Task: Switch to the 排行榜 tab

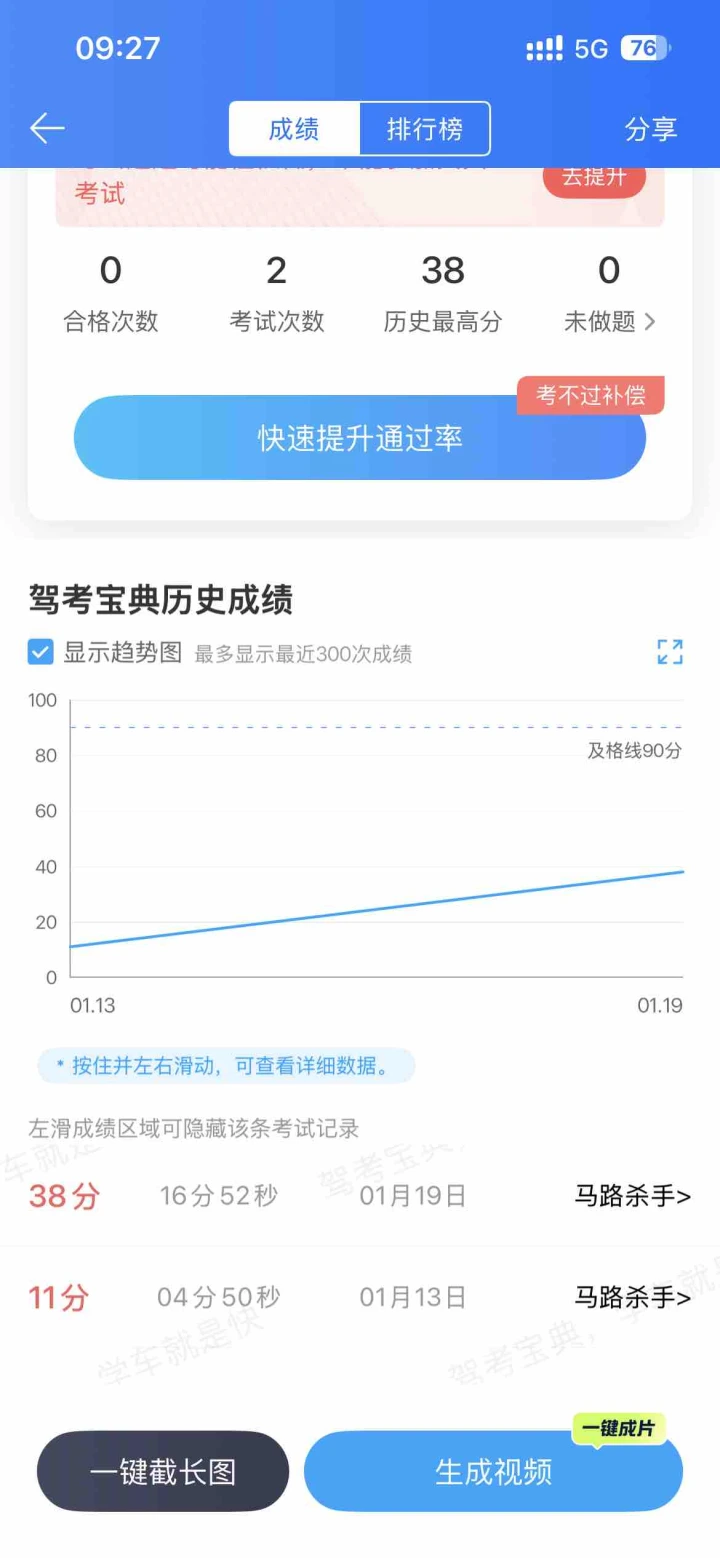Action: coord(425,129)
